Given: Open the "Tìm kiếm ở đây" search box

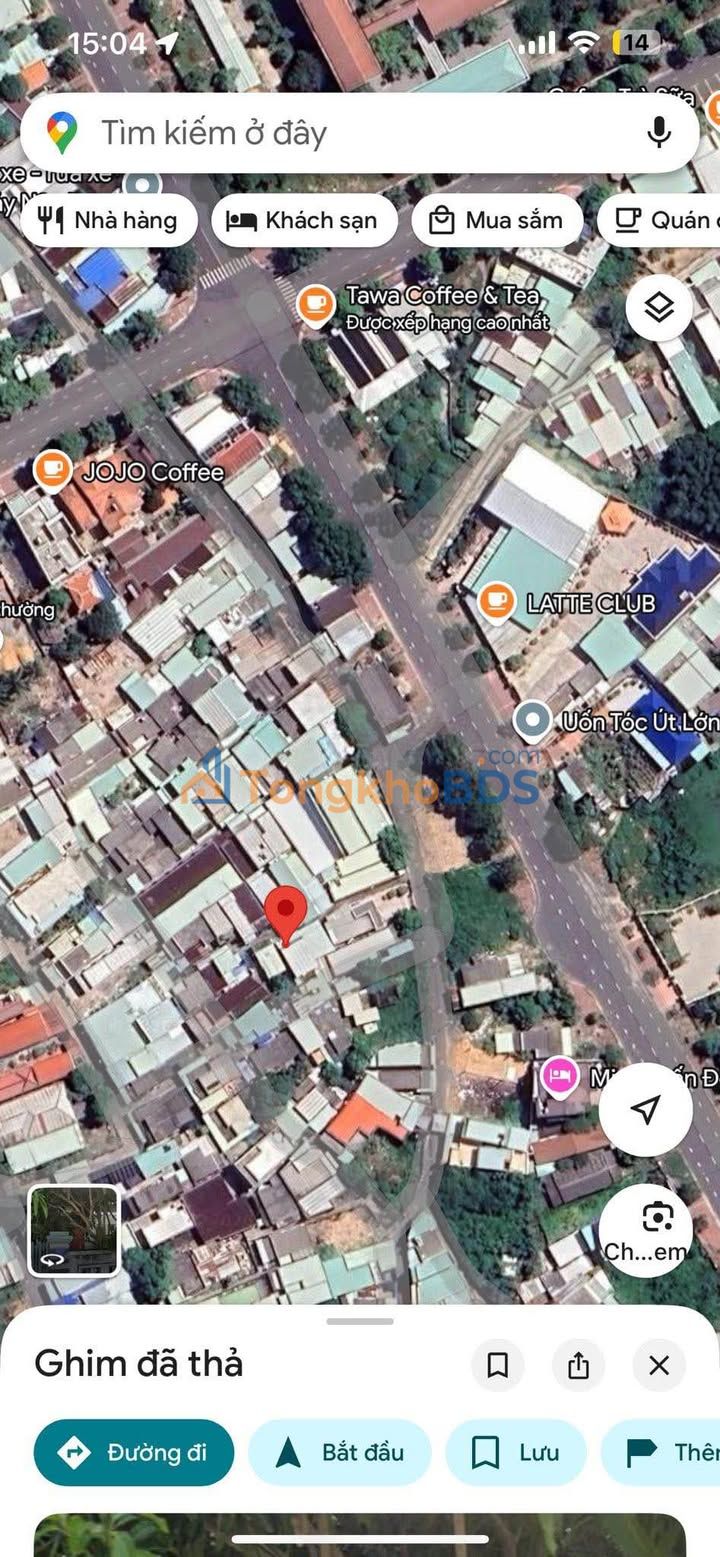Looking at the screenshot, I should coord(330,133).
